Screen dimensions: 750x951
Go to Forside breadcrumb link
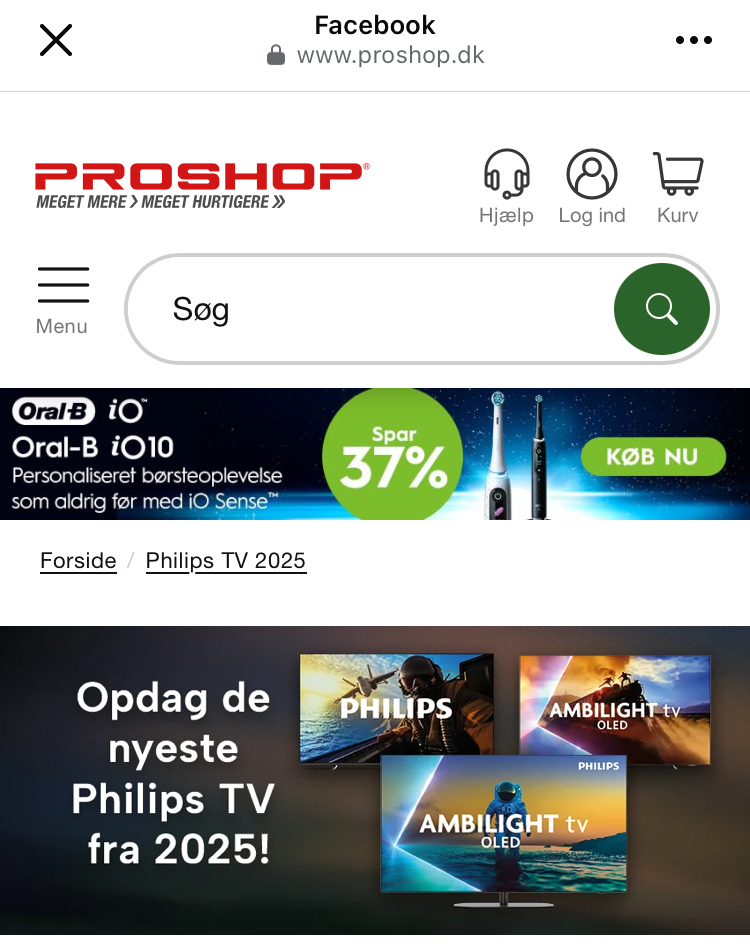[x=78, y=561]
